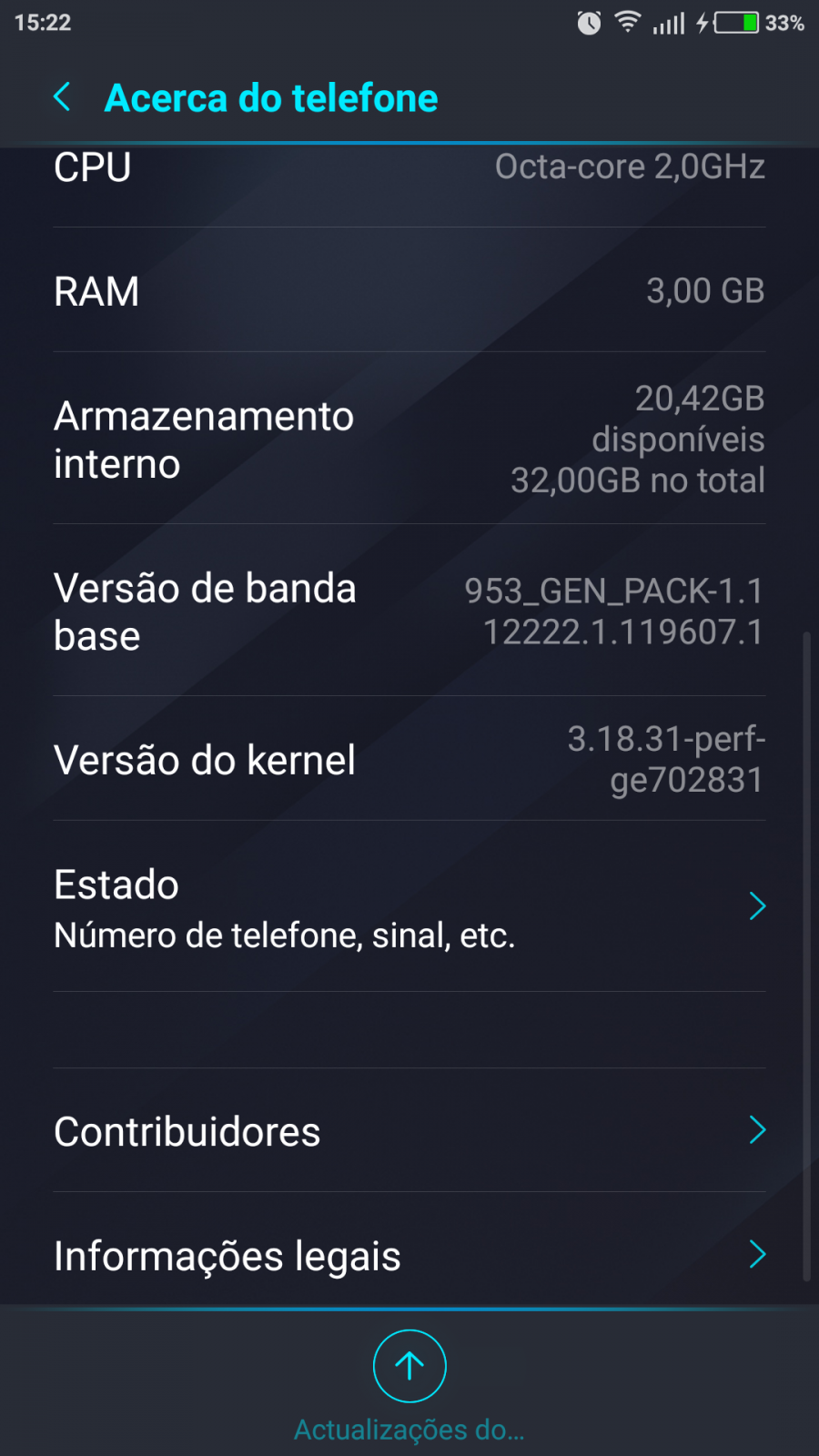Tap the Versão do kernel row
This screenshot has height=1456, width=819.
[409, 759]
